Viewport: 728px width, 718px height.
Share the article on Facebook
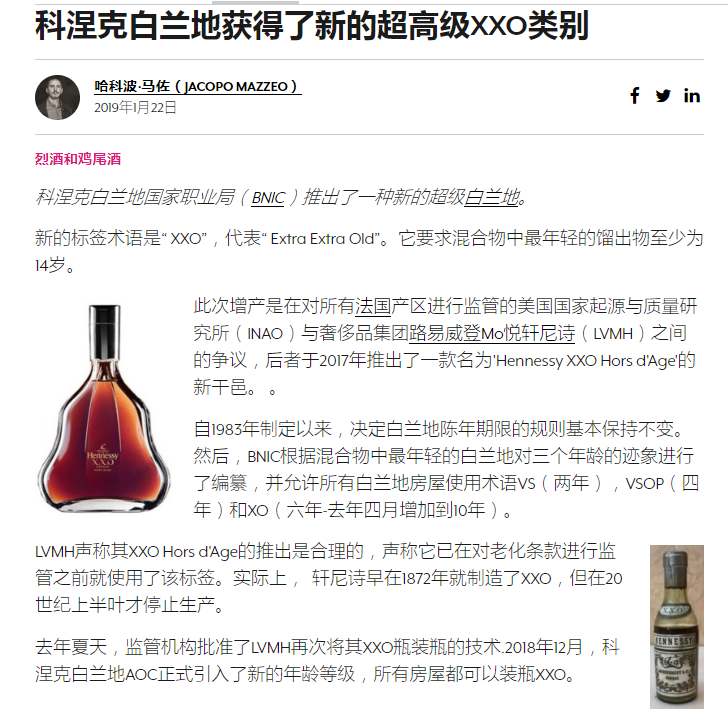coord(635,96)
